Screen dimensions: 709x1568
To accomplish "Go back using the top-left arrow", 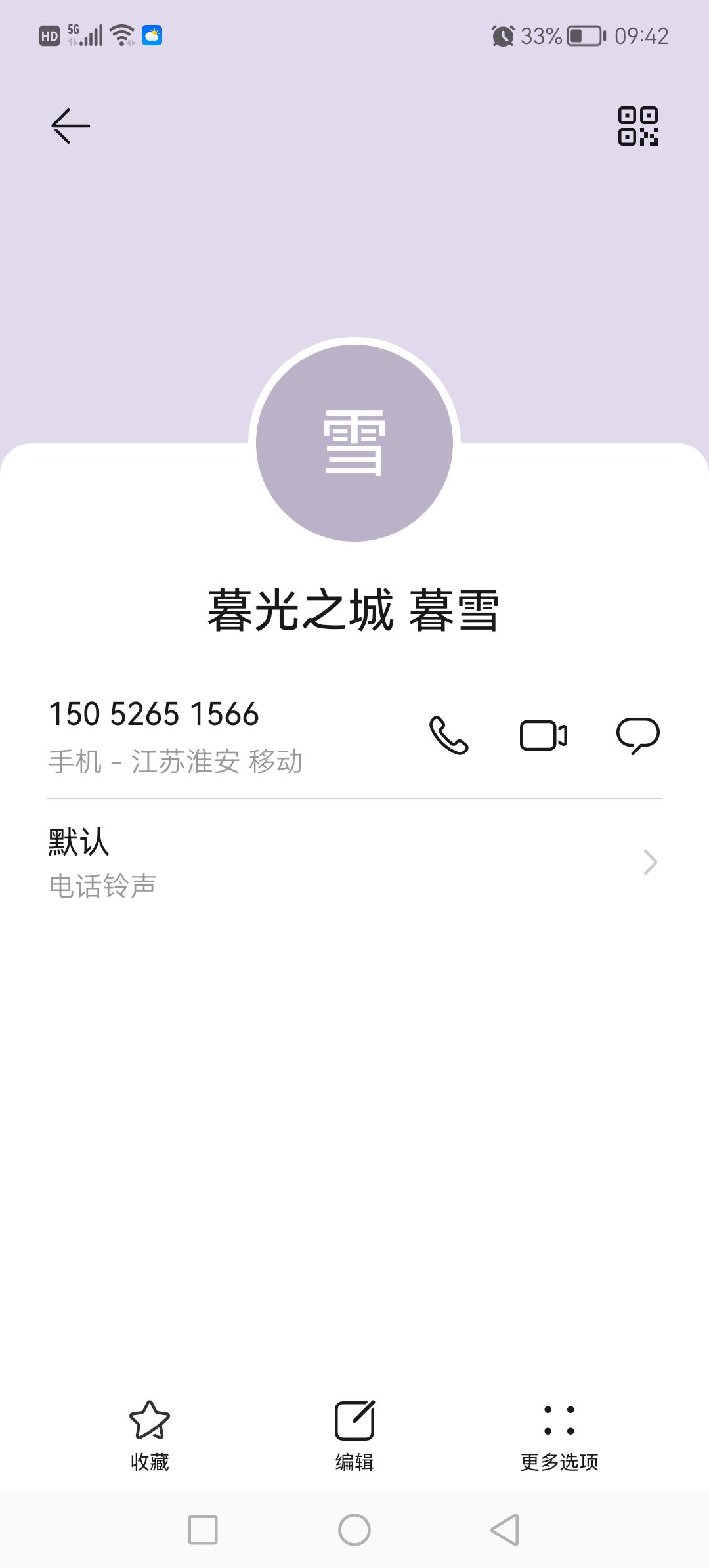I will 70,125.
